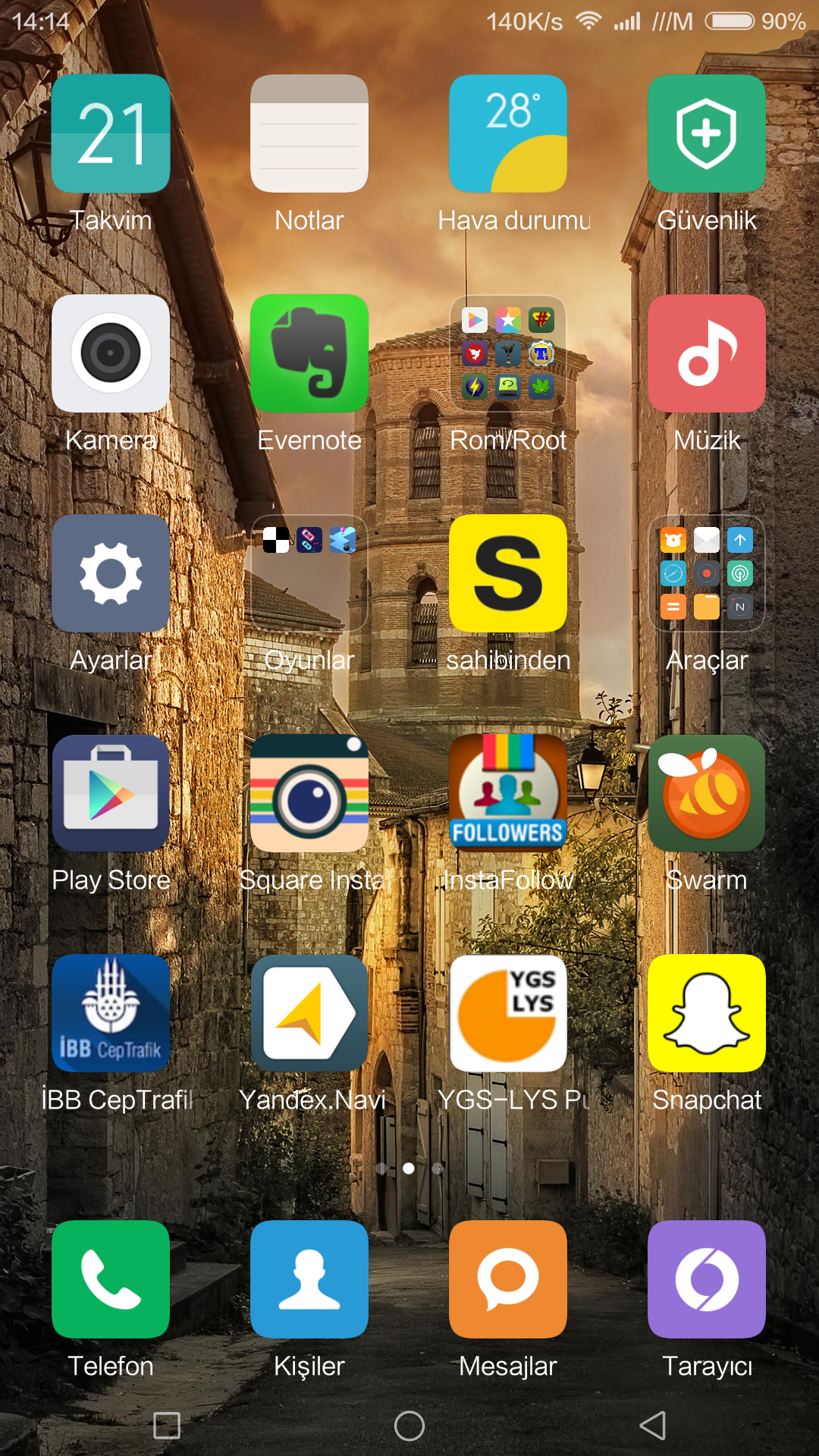Open Mesajlar messages
The image size is (819, 1456).
pyautogui.click(x=508, y=1279)
